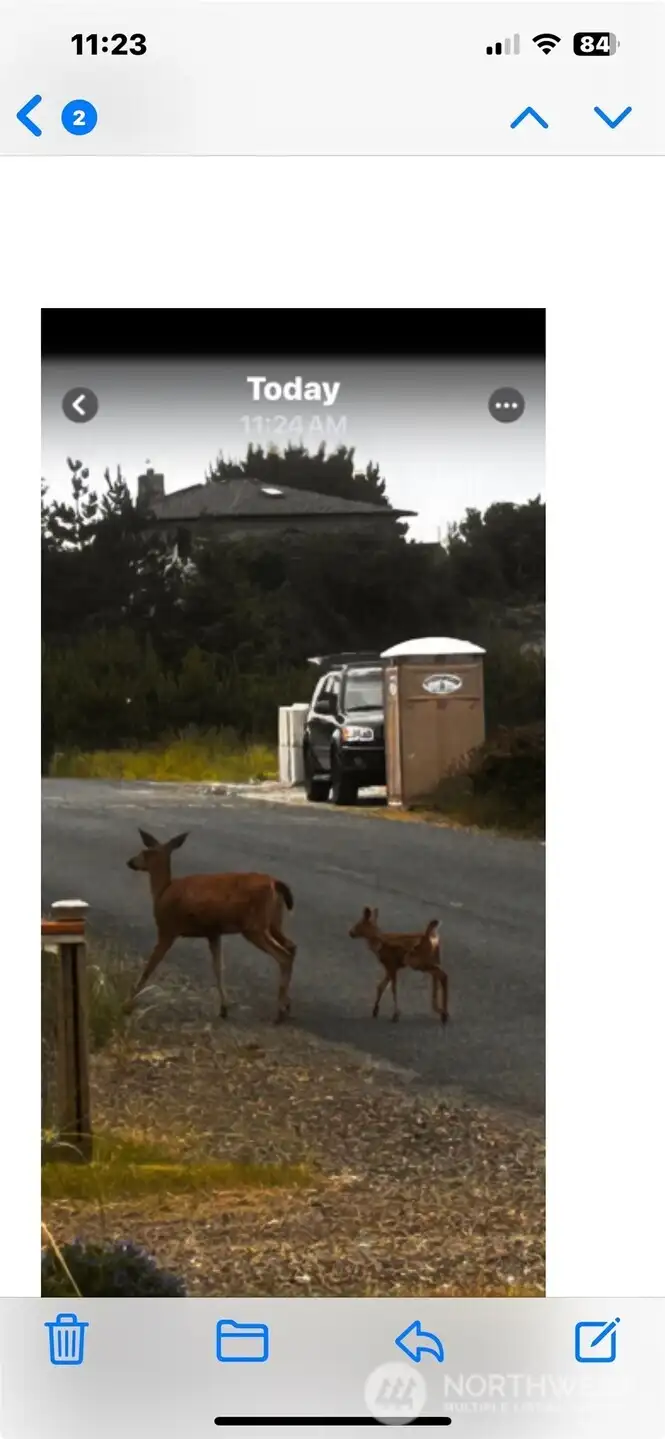The image size is (665, 1439).
Task: Open the attached deer photo
Action: 293,800
